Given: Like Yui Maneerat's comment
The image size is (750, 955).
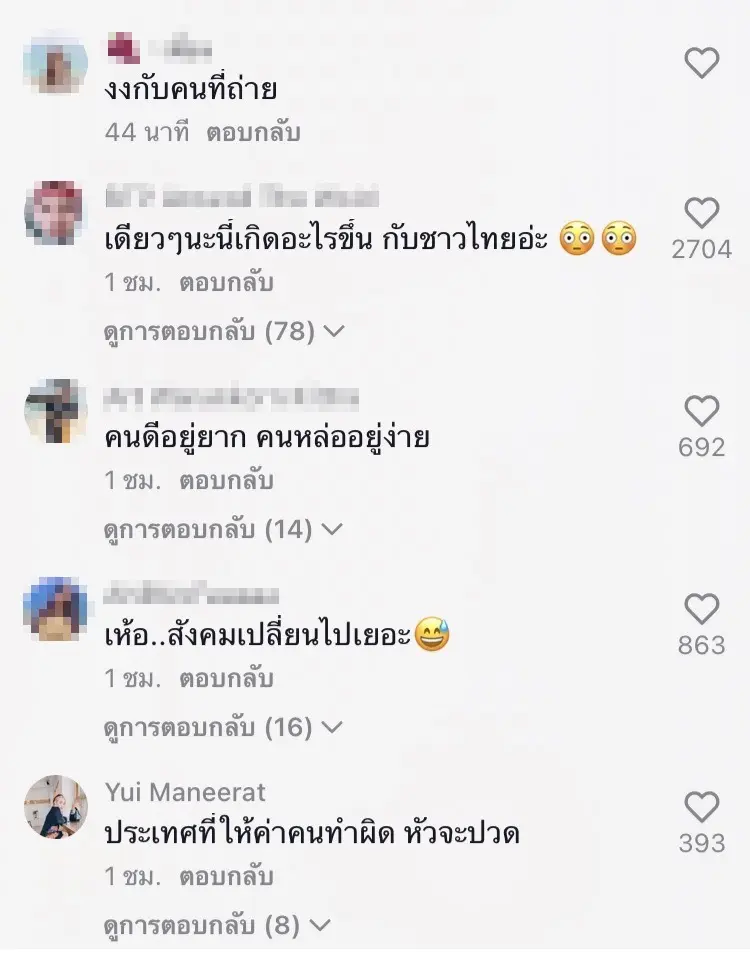Looking at the screenshot, I should 702,807.
